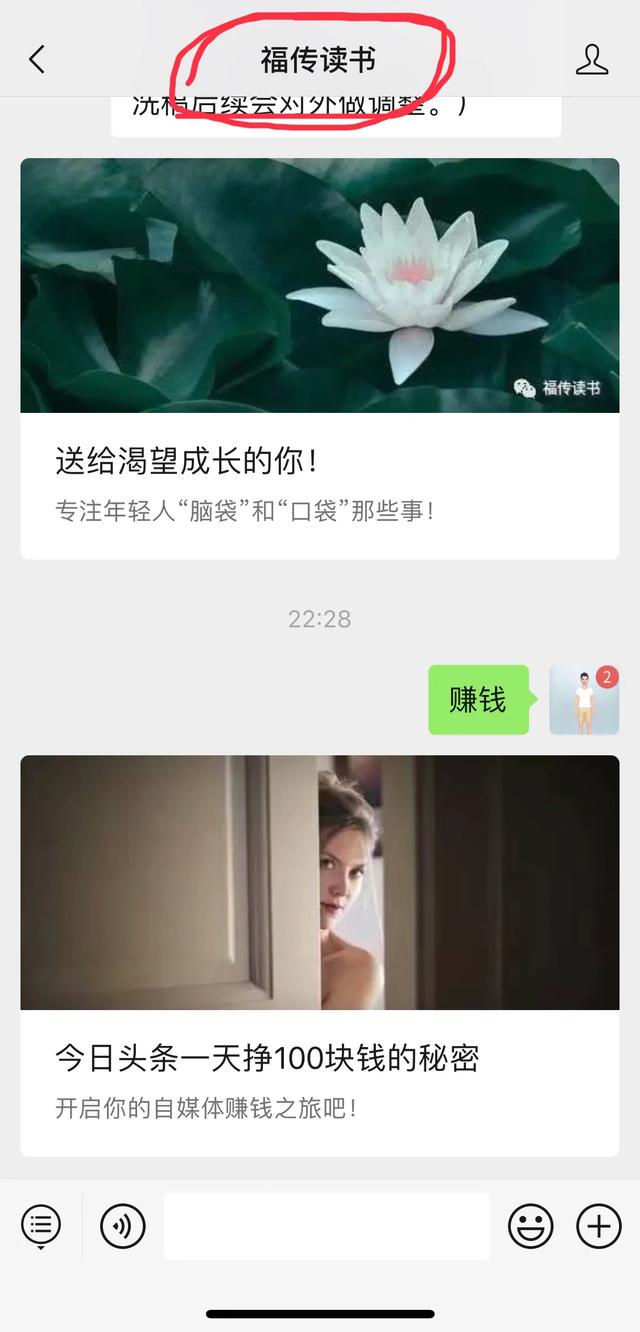Switch to voice input mode
Screen dimensions: 640x1332
[x=123, y=1226]
